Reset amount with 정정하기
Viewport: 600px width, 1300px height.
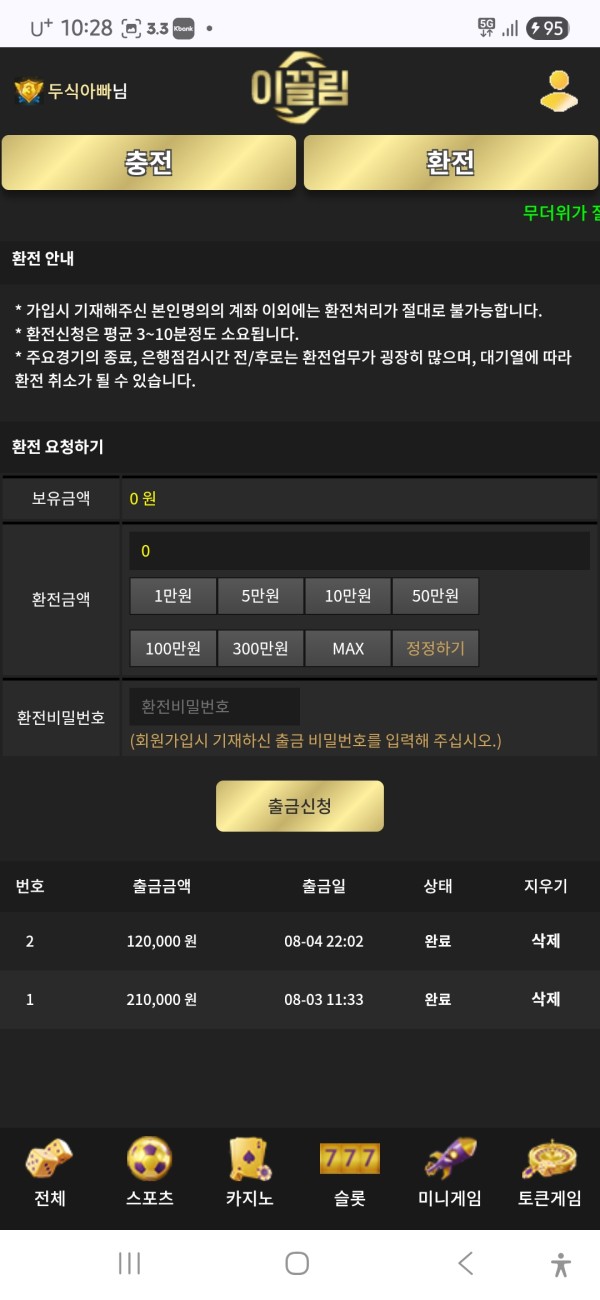coord(435,648)
